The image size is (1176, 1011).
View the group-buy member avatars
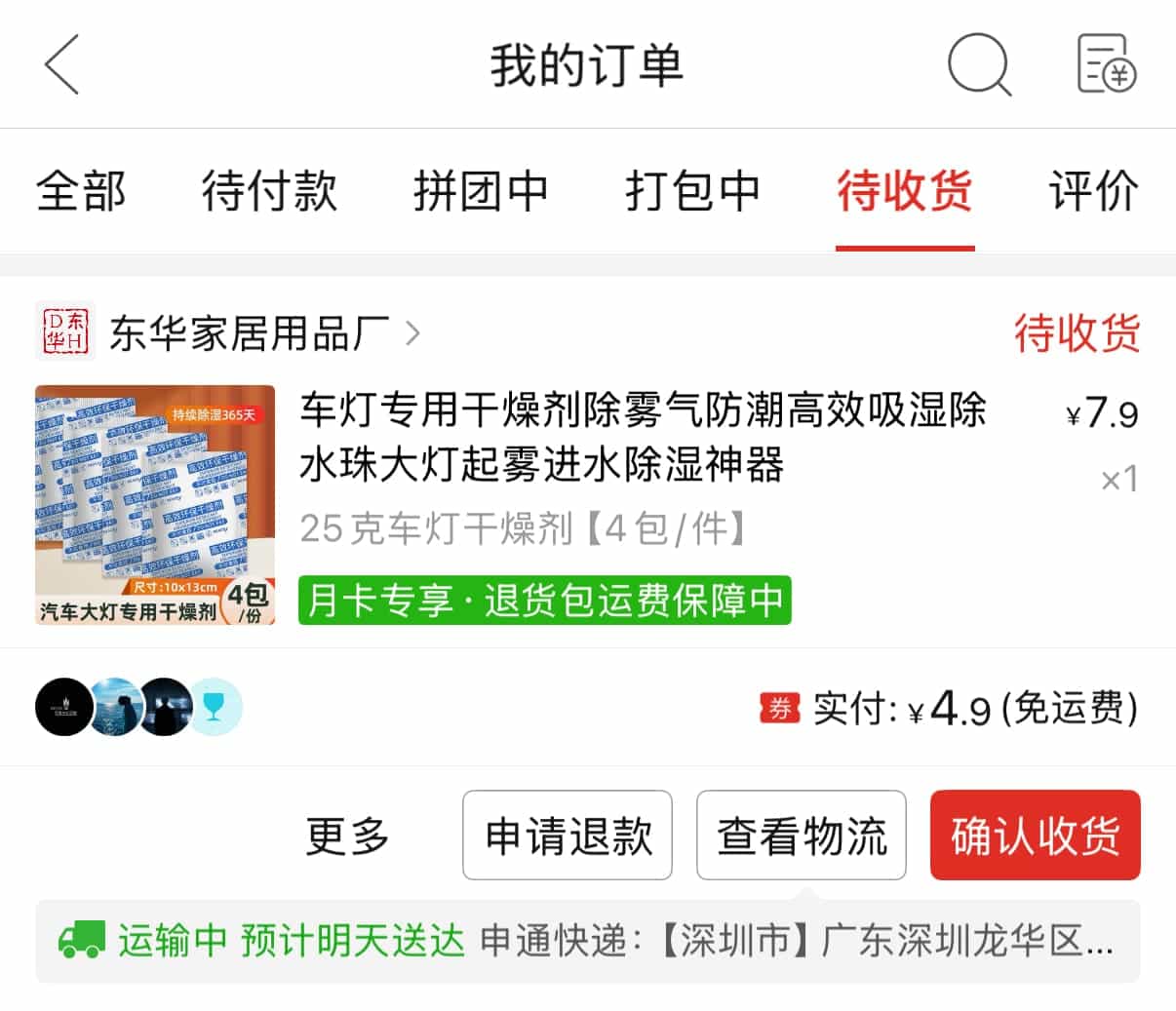(138, 707)
